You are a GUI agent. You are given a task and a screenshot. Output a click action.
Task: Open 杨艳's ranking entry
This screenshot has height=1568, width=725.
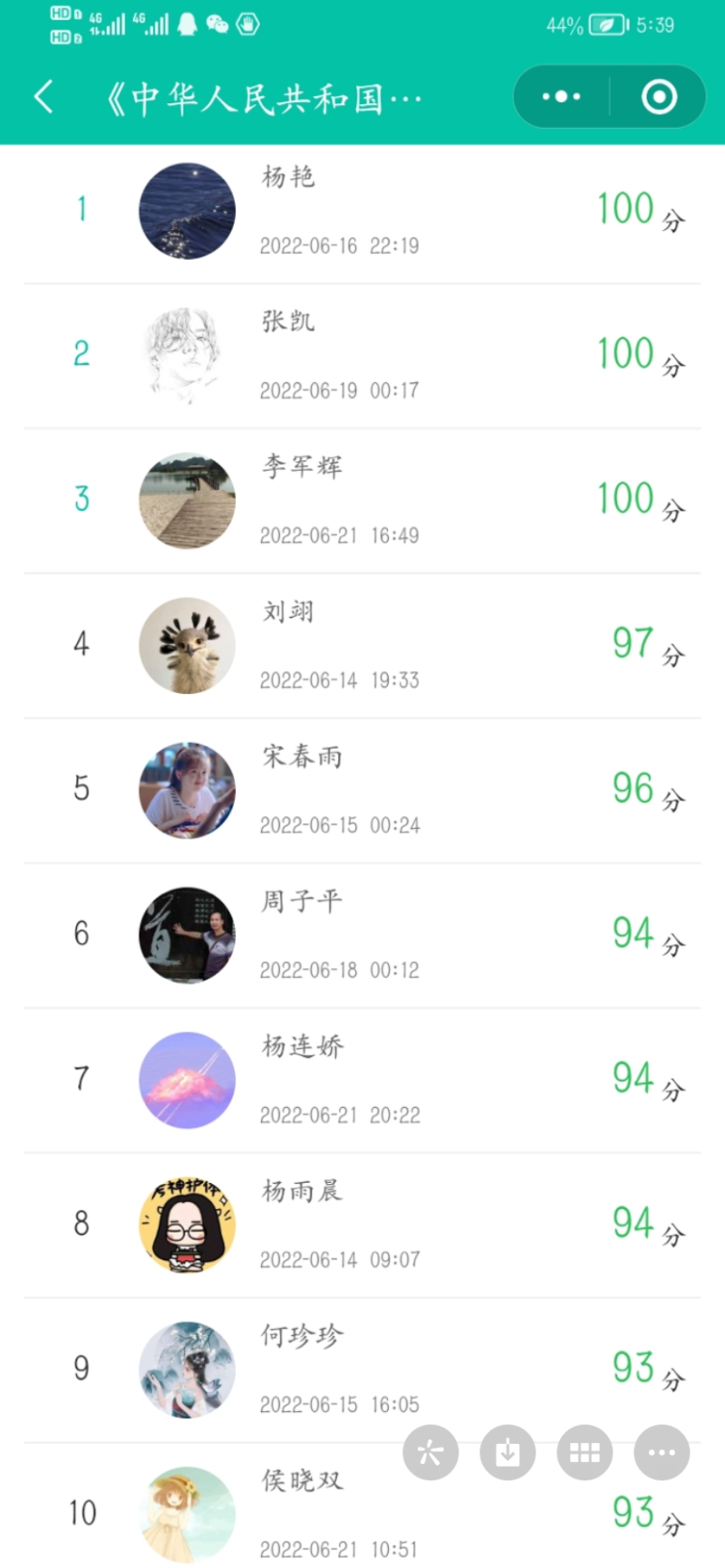tap(362, 211)
